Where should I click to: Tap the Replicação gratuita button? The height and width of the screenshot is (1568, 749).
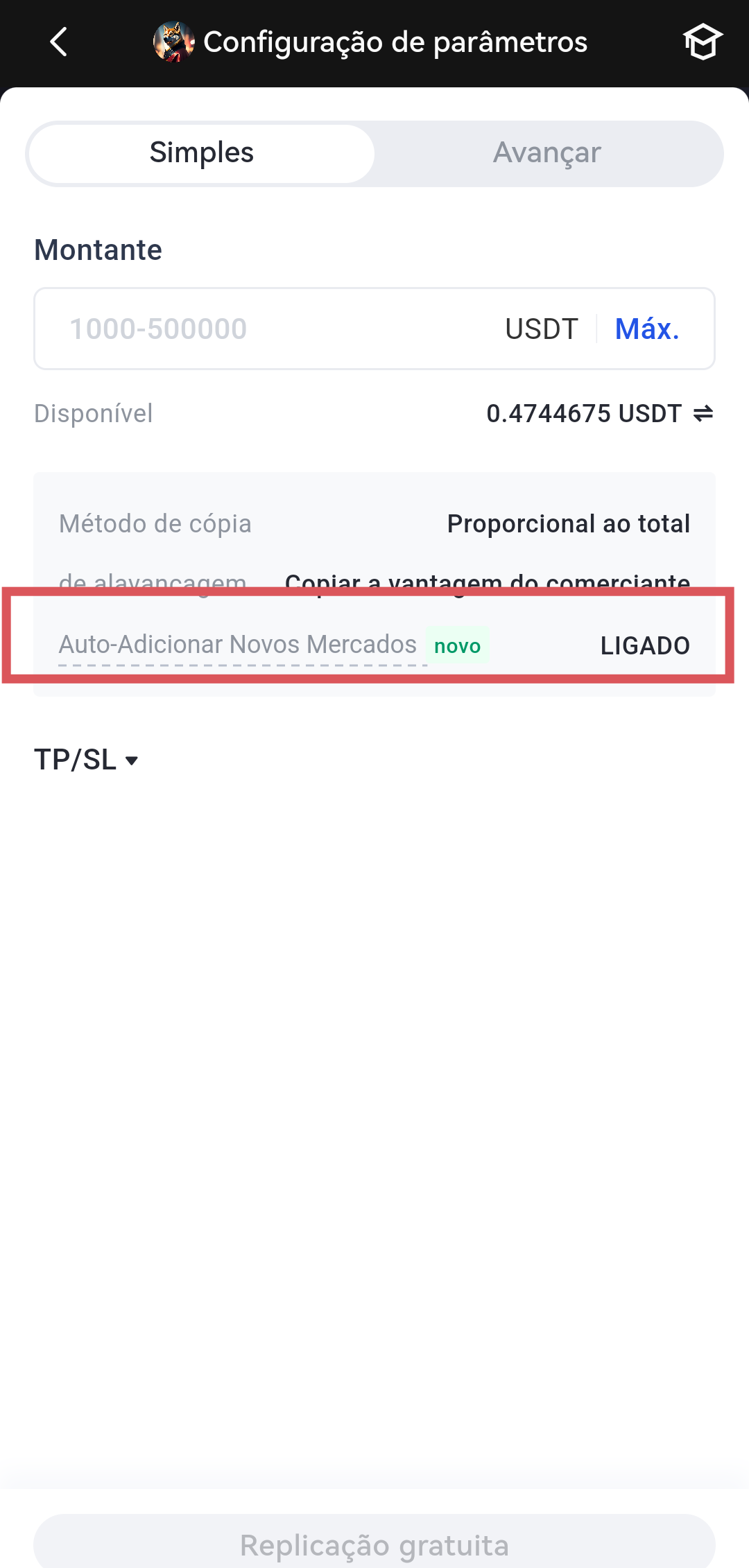click(x=374, y=1544)
